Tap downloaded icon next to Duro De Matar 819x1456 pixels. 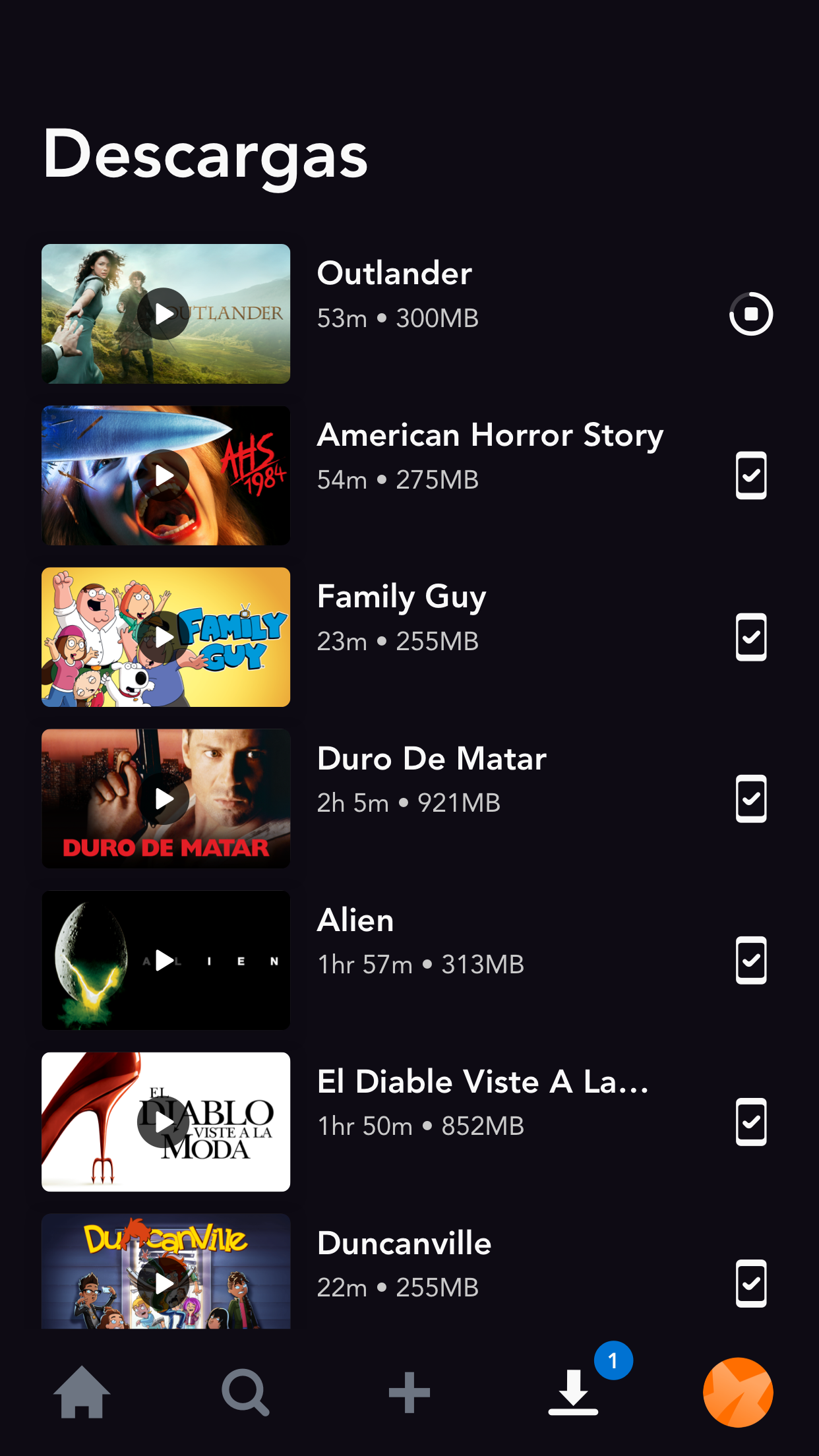click(750, 799)
